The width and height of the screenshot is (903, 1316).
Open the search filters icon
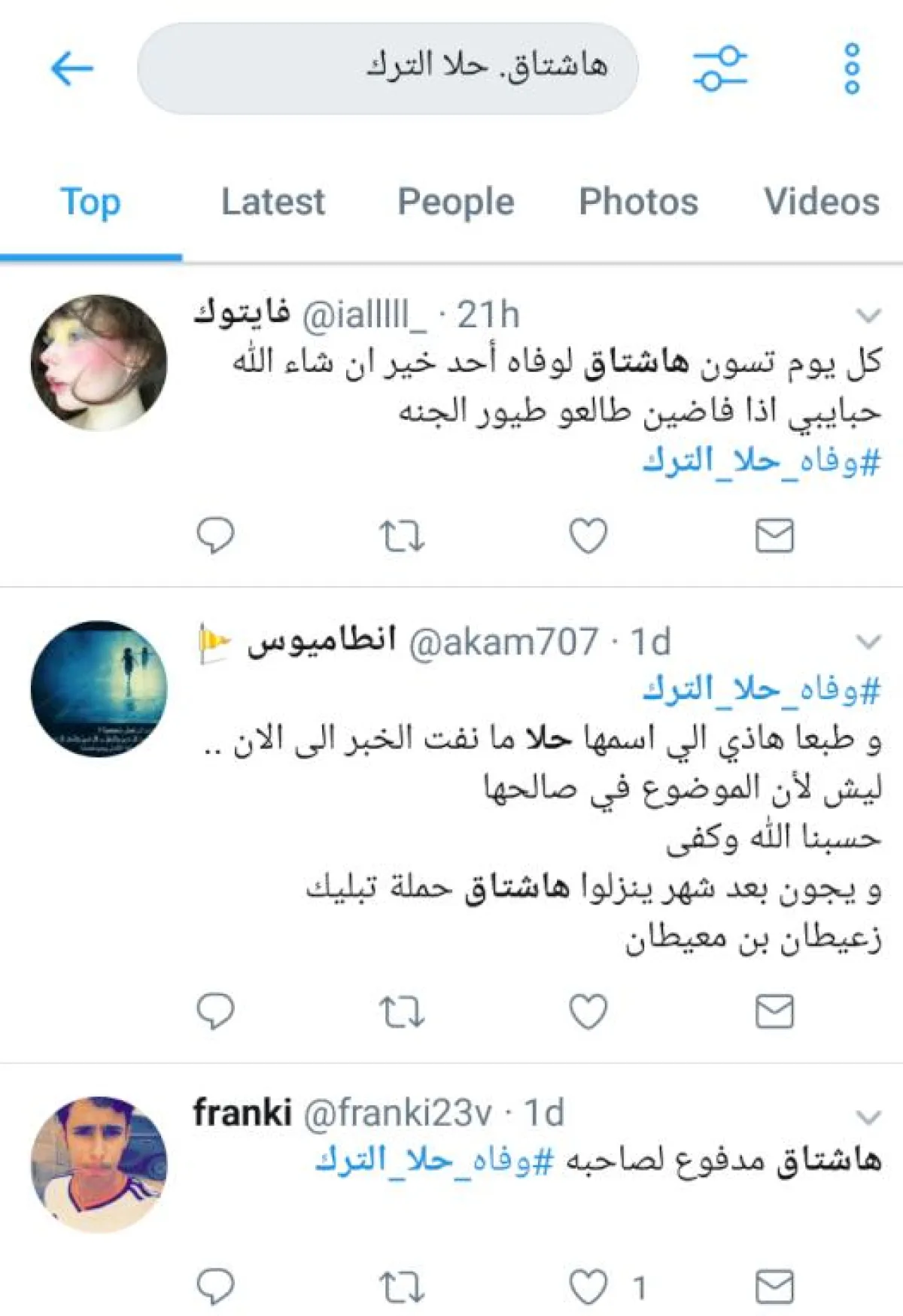coord(719,68)
